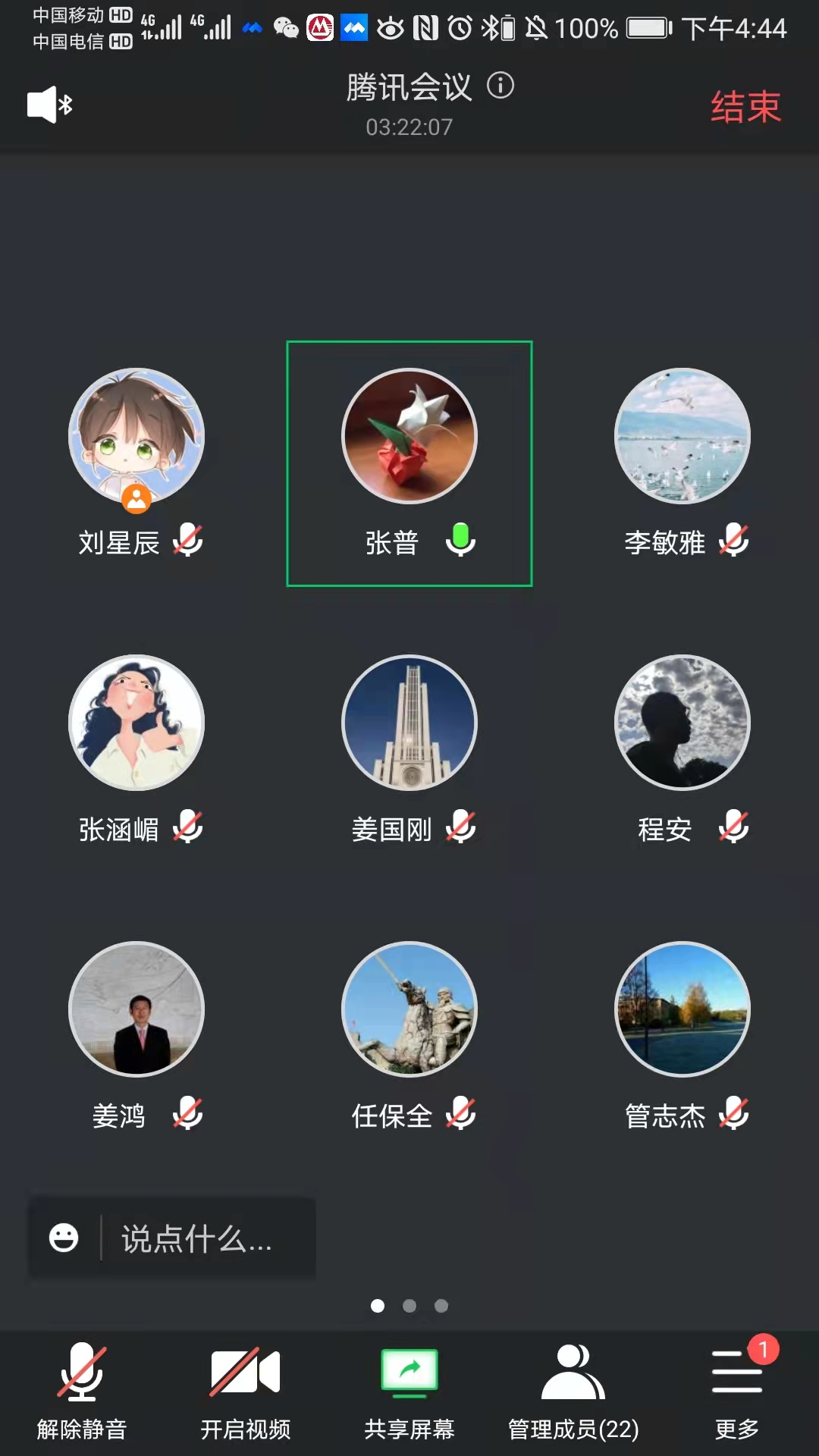The width and height of the screenshot is (819, 1456).
Task: Select participant 姜国刚
Action: click(x=409, y=723)
